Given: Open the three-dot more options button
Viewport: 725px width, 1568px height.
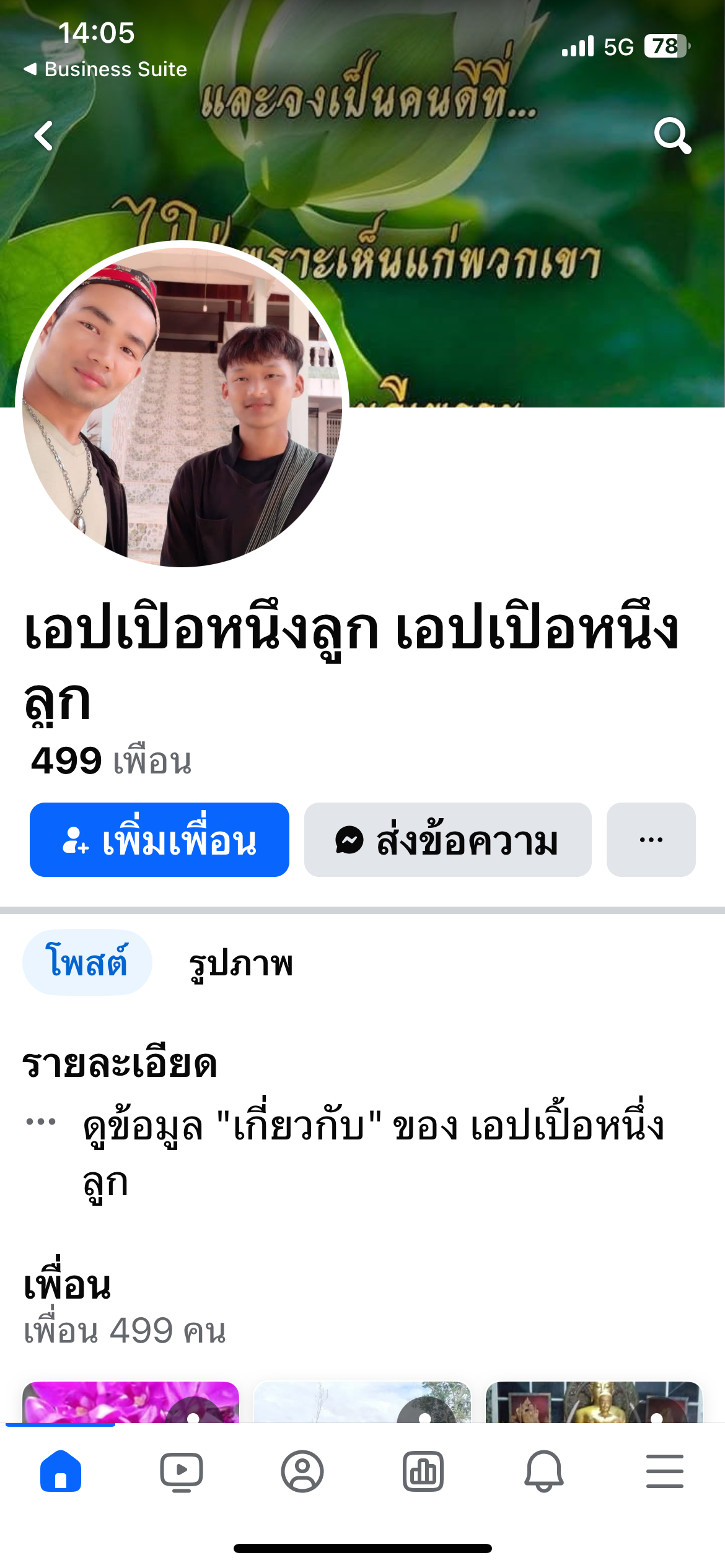Looking at the screenshot, I should click(651, 840).
